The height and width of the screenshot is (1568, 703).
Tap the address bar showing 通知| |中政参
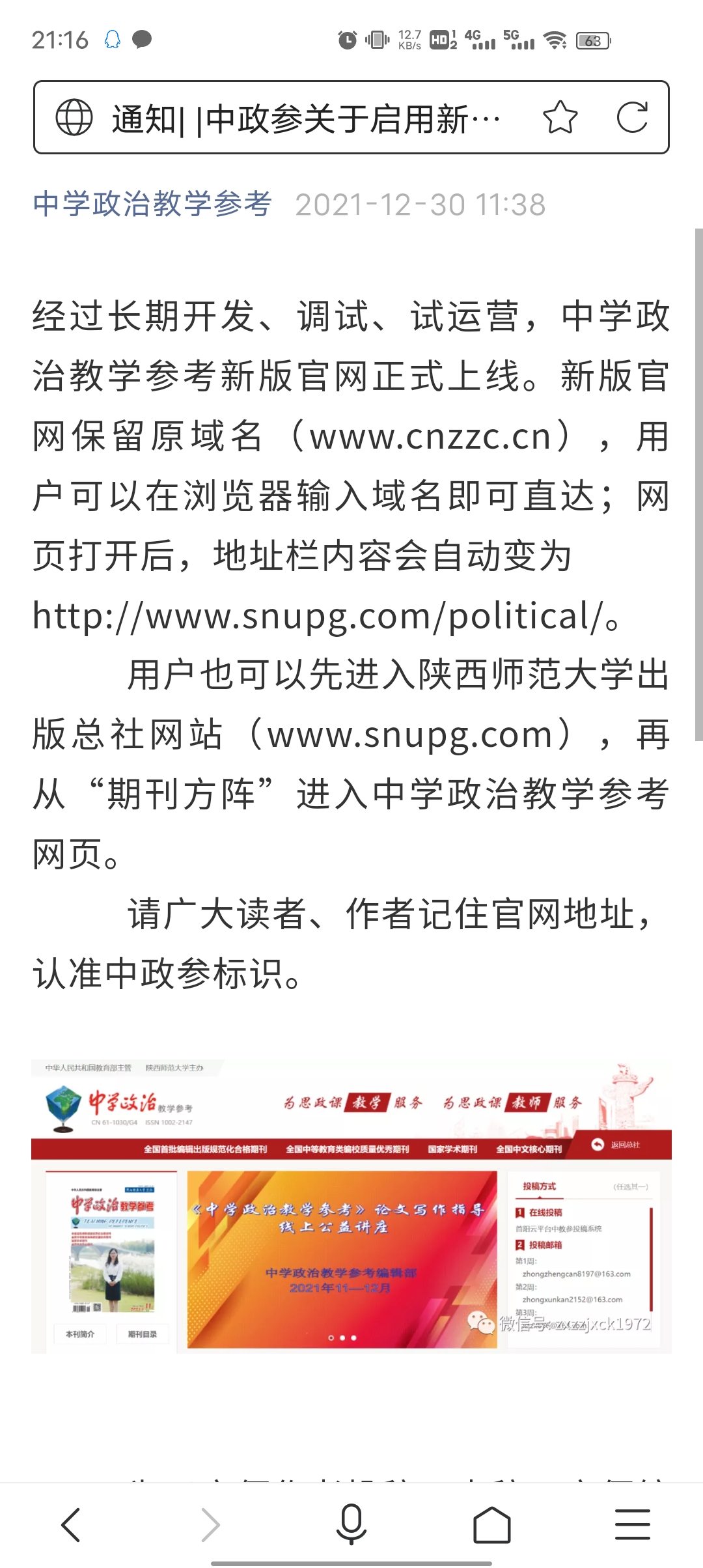point(306,119)
